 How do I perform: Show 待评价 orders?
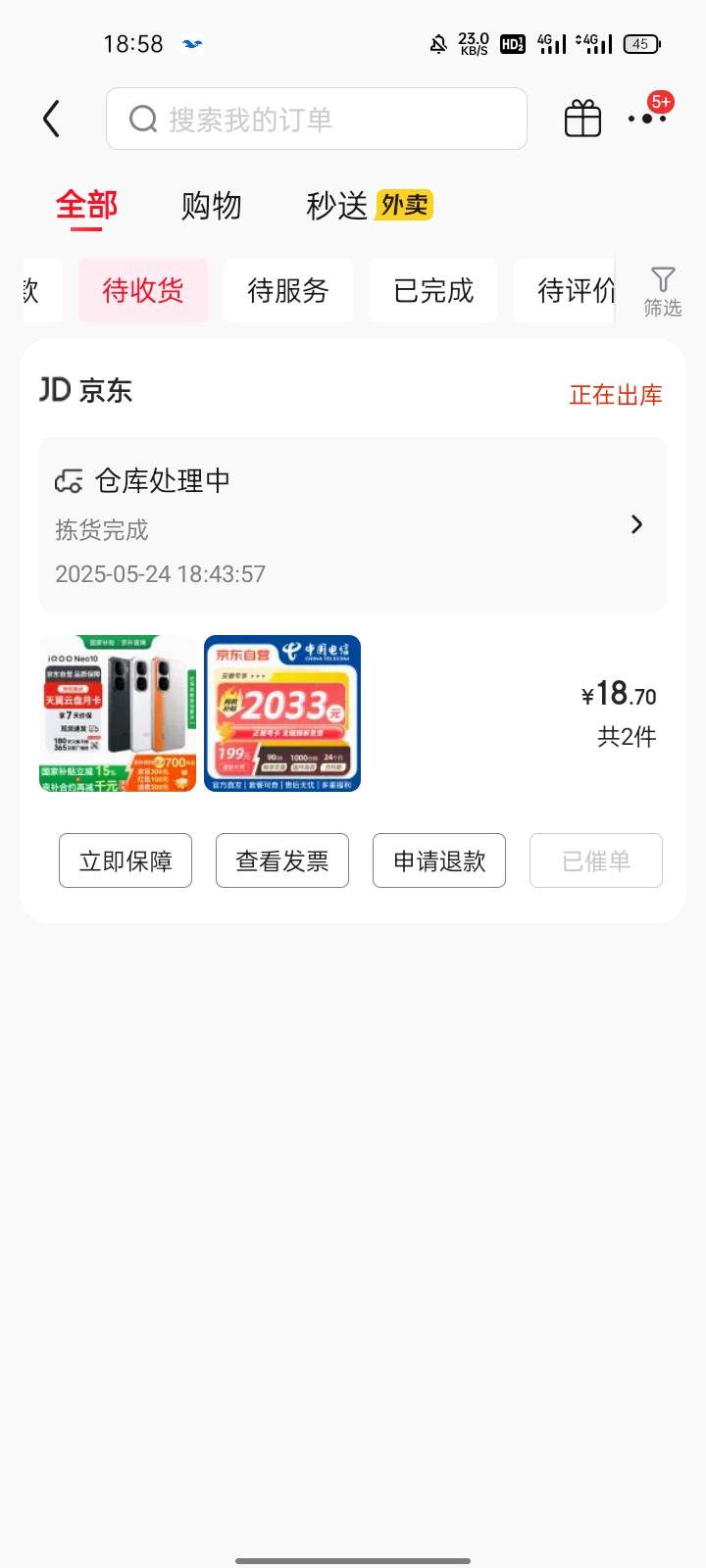pyautogui.click(x=565, y=290)
